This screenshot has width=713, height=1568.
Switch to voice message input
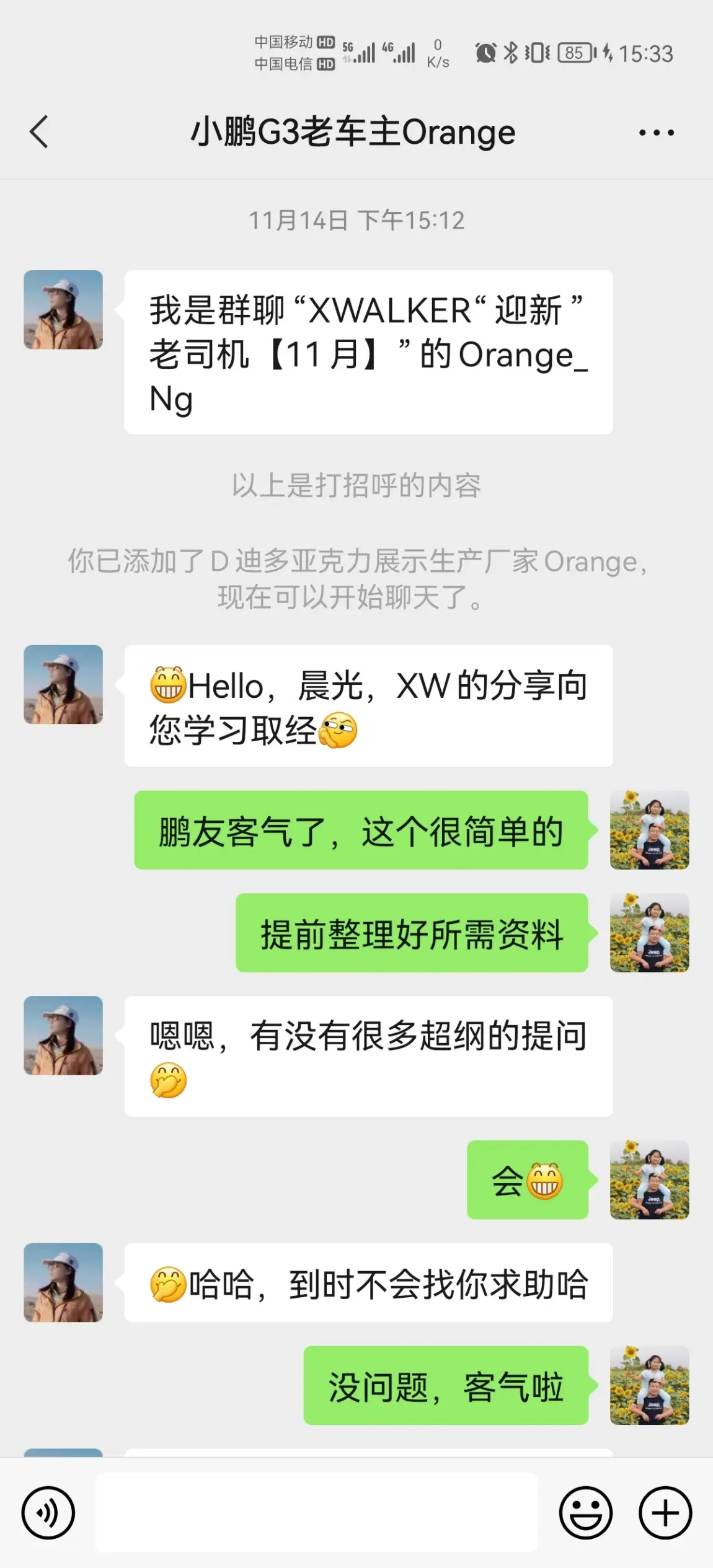(x=48, y=1512)
